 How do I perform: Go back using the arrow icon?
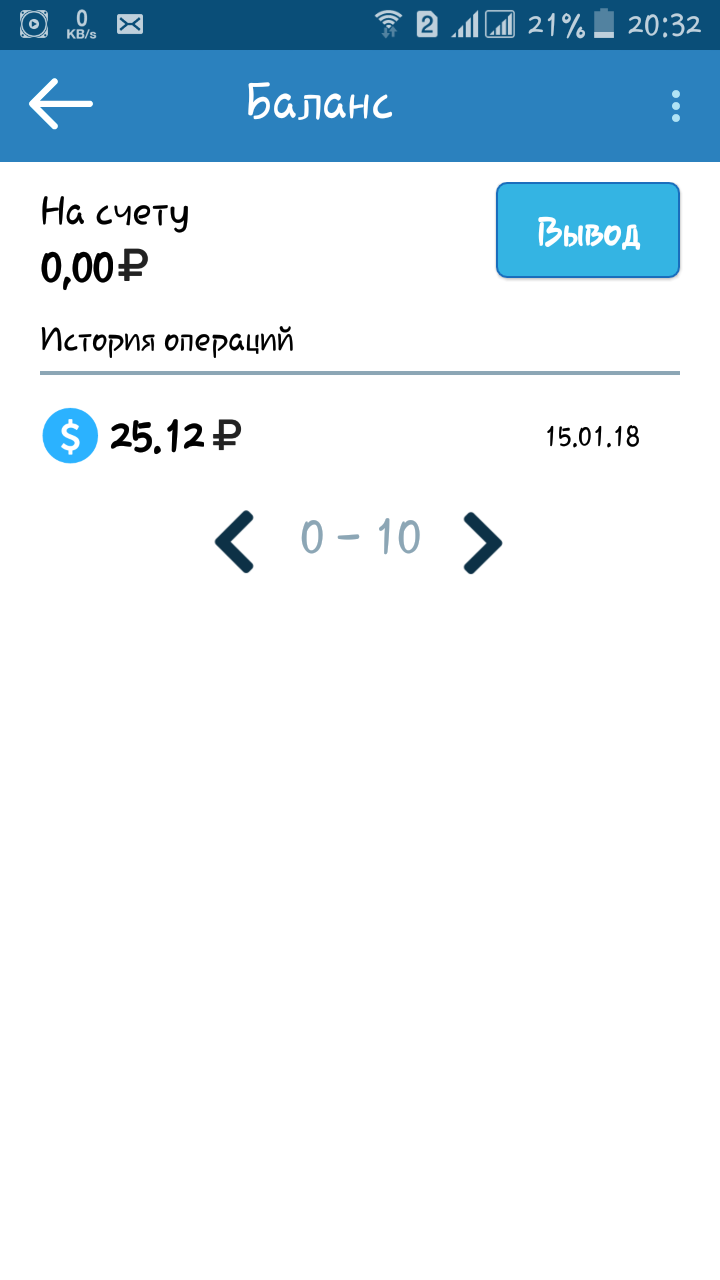pyautogui.click(x=60, y=104)
